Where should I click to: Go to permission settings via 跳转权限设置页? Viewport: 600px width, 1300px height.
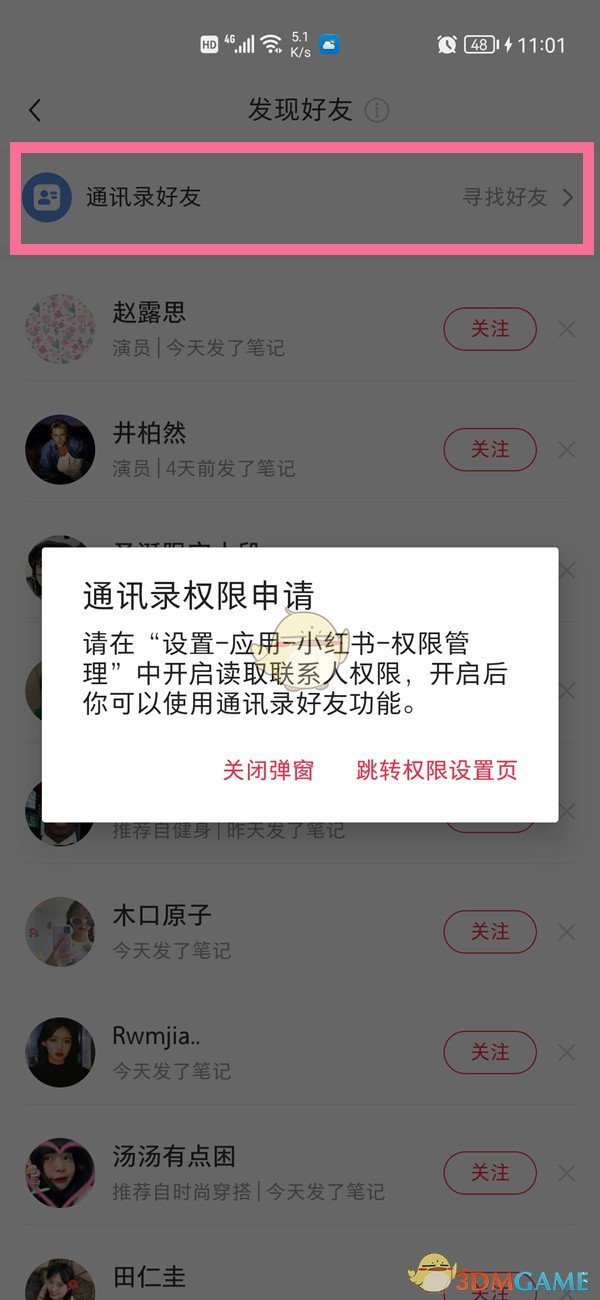[437, 770]
